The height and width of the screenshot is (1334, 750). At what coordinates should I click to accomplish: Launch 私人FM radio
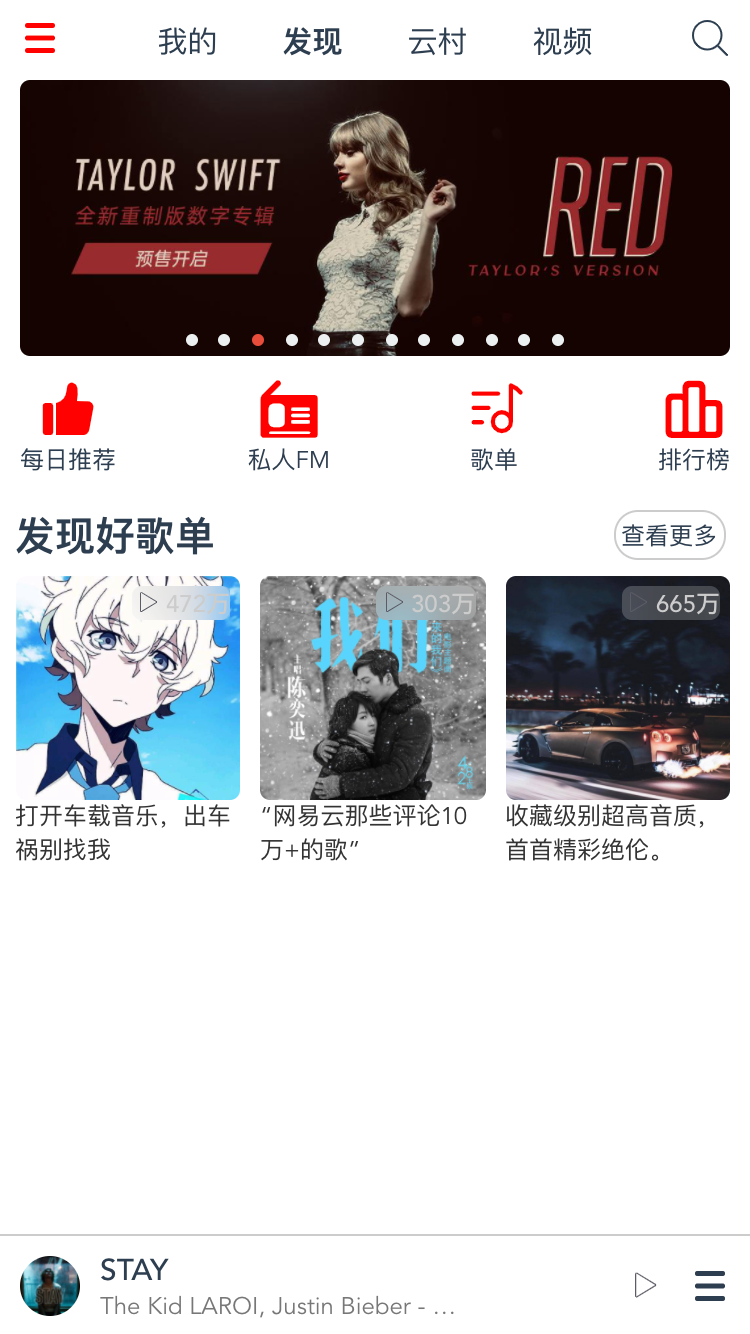pos(288,426)
